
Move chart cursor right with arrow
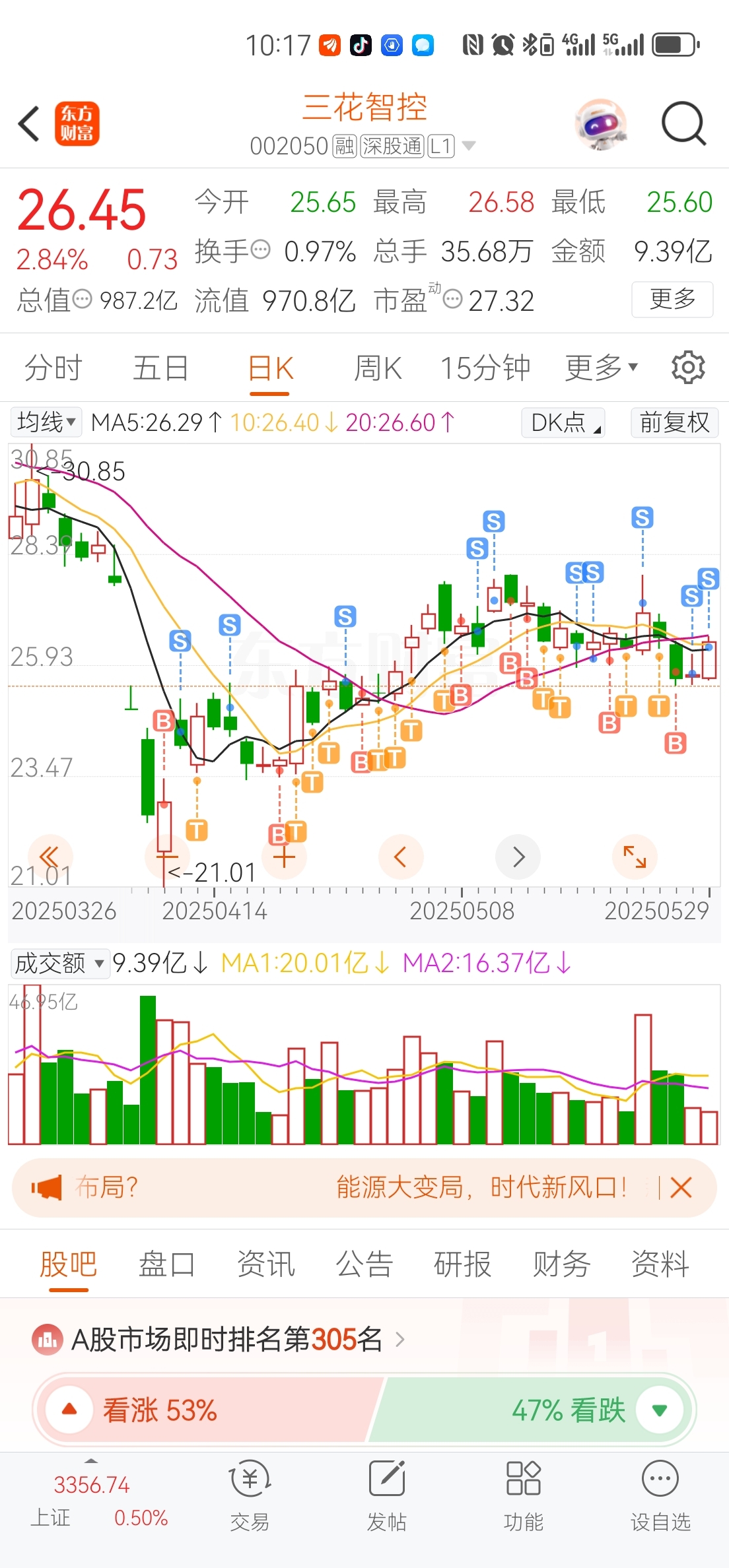pyautogui.click(x=518, y=857)
